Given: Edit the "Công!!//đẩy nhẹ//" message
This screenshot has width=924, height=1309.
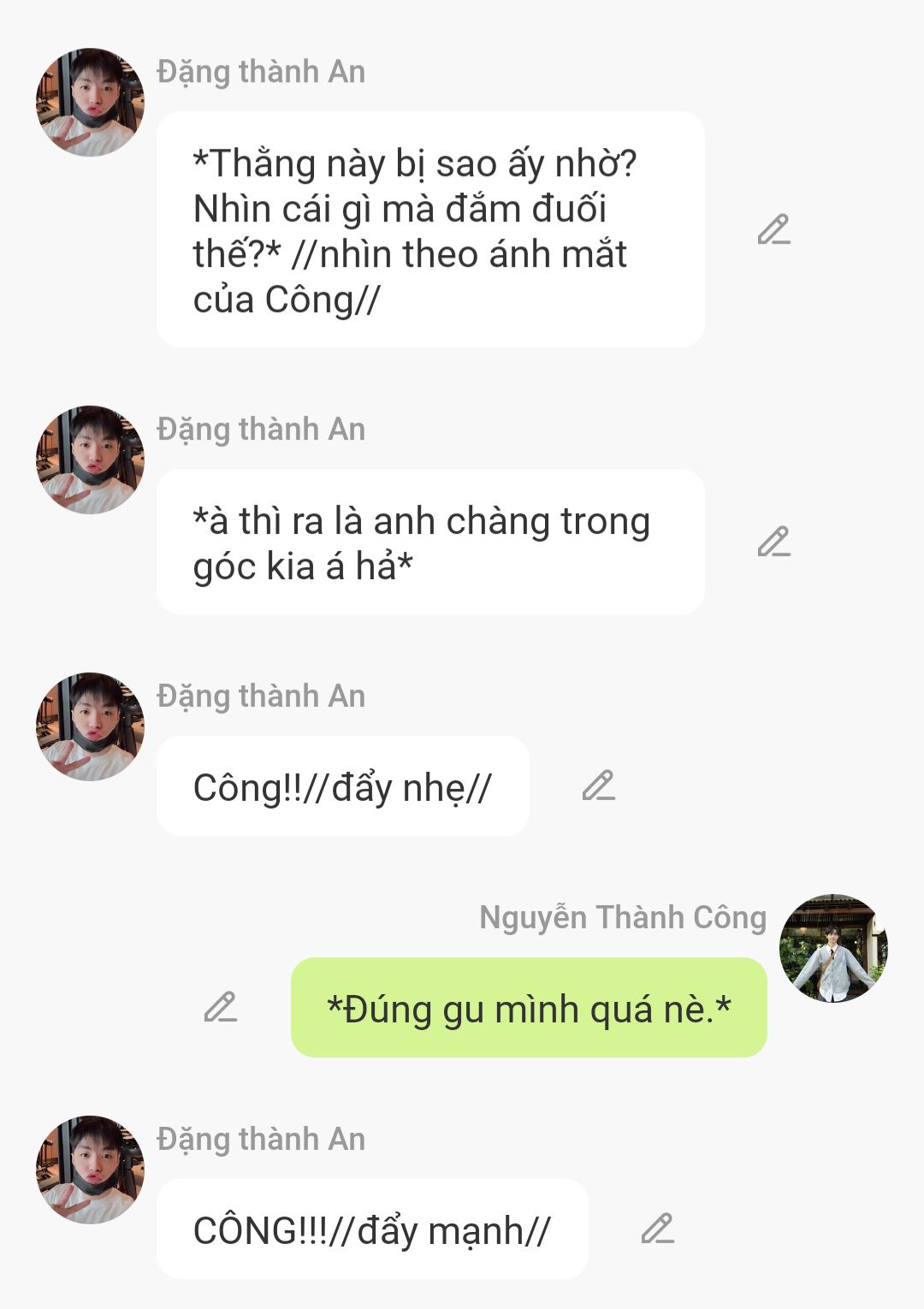Looking at the screenshot, I should click(598, 785).
